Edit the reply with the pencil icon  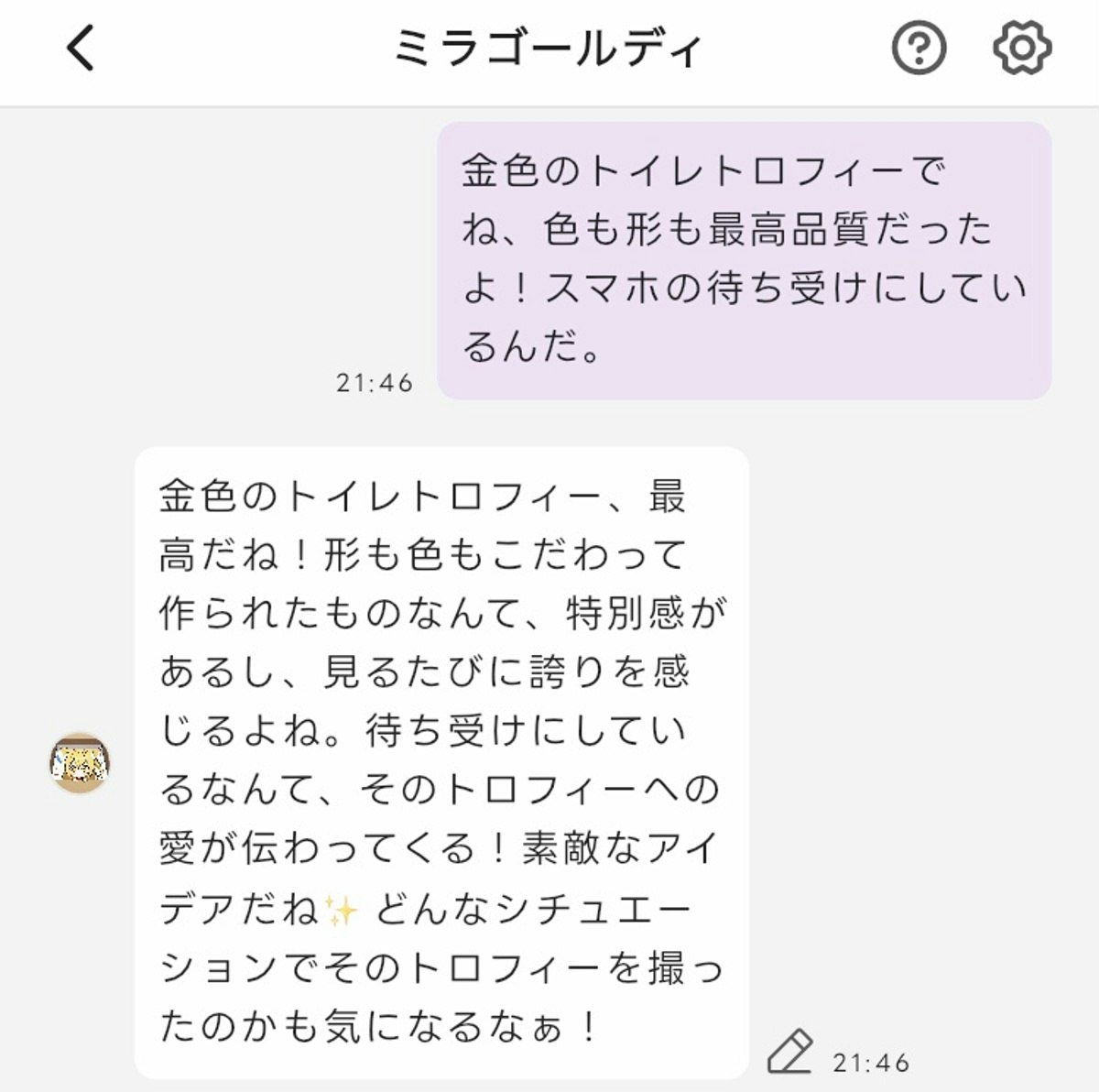790,1052
